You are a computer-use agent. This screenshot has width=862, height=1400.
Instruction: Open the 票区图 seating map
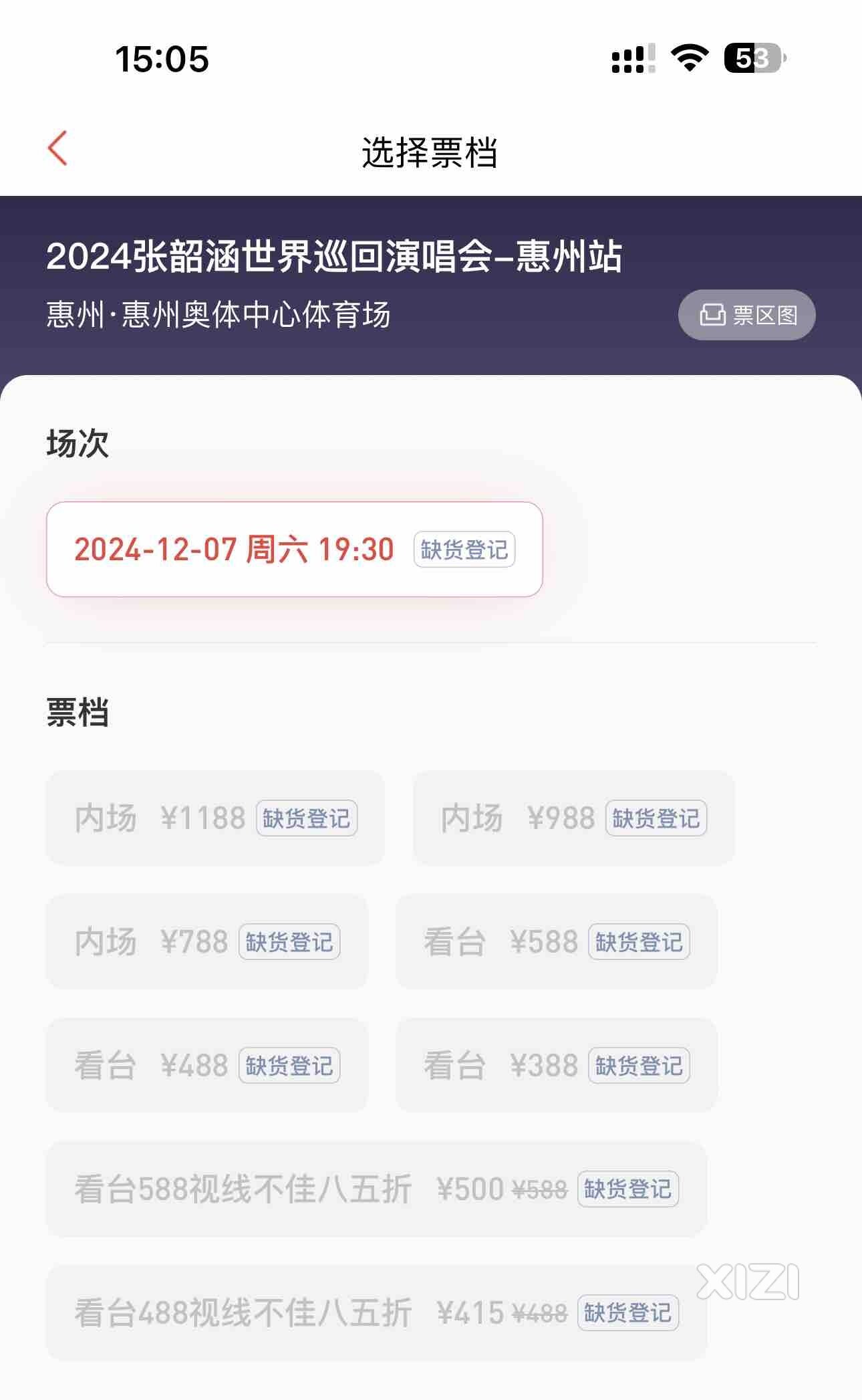(x=746, y=315)
